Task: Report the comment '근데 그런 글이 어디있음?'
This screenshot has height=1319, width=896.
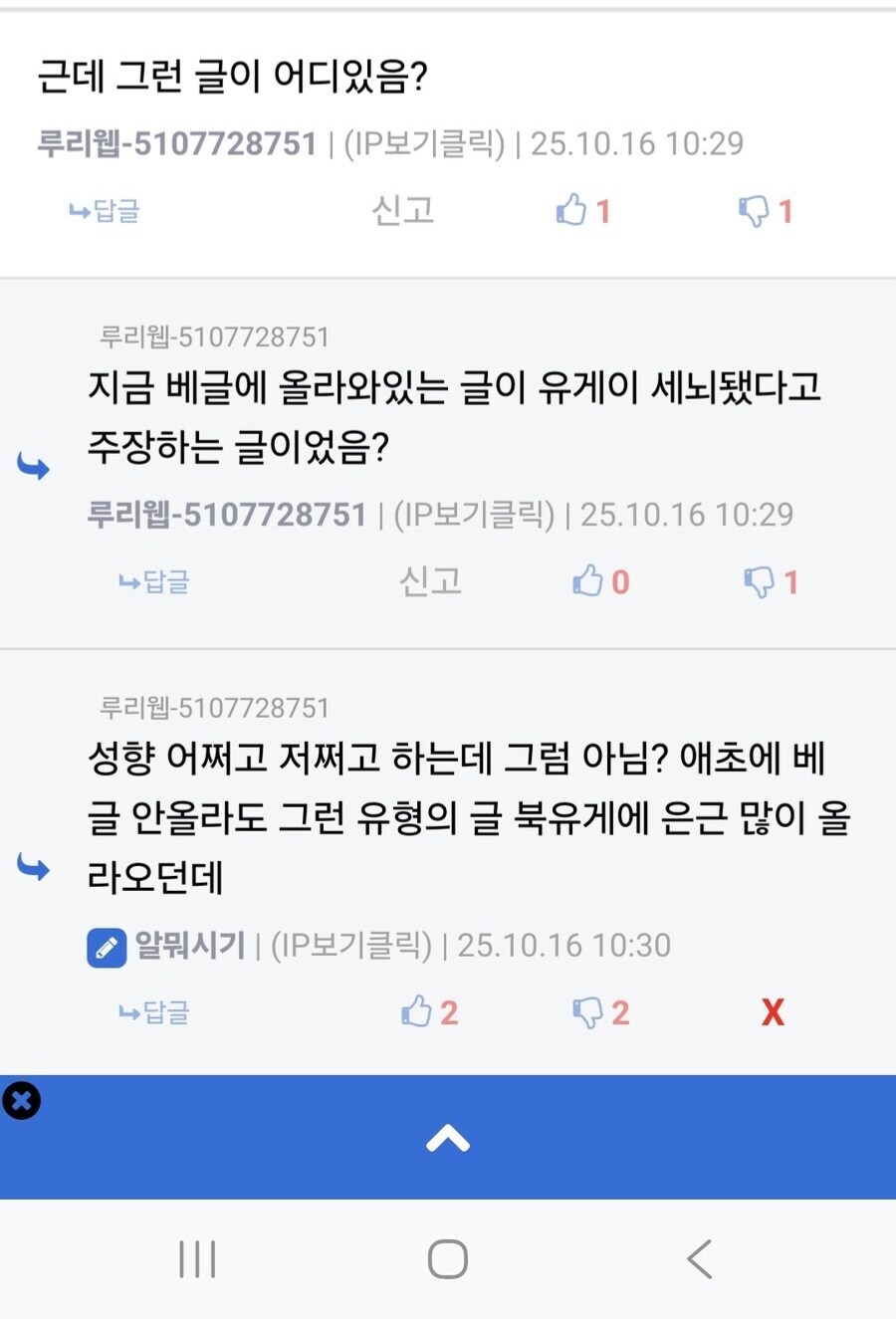Action: coord(403,211)
